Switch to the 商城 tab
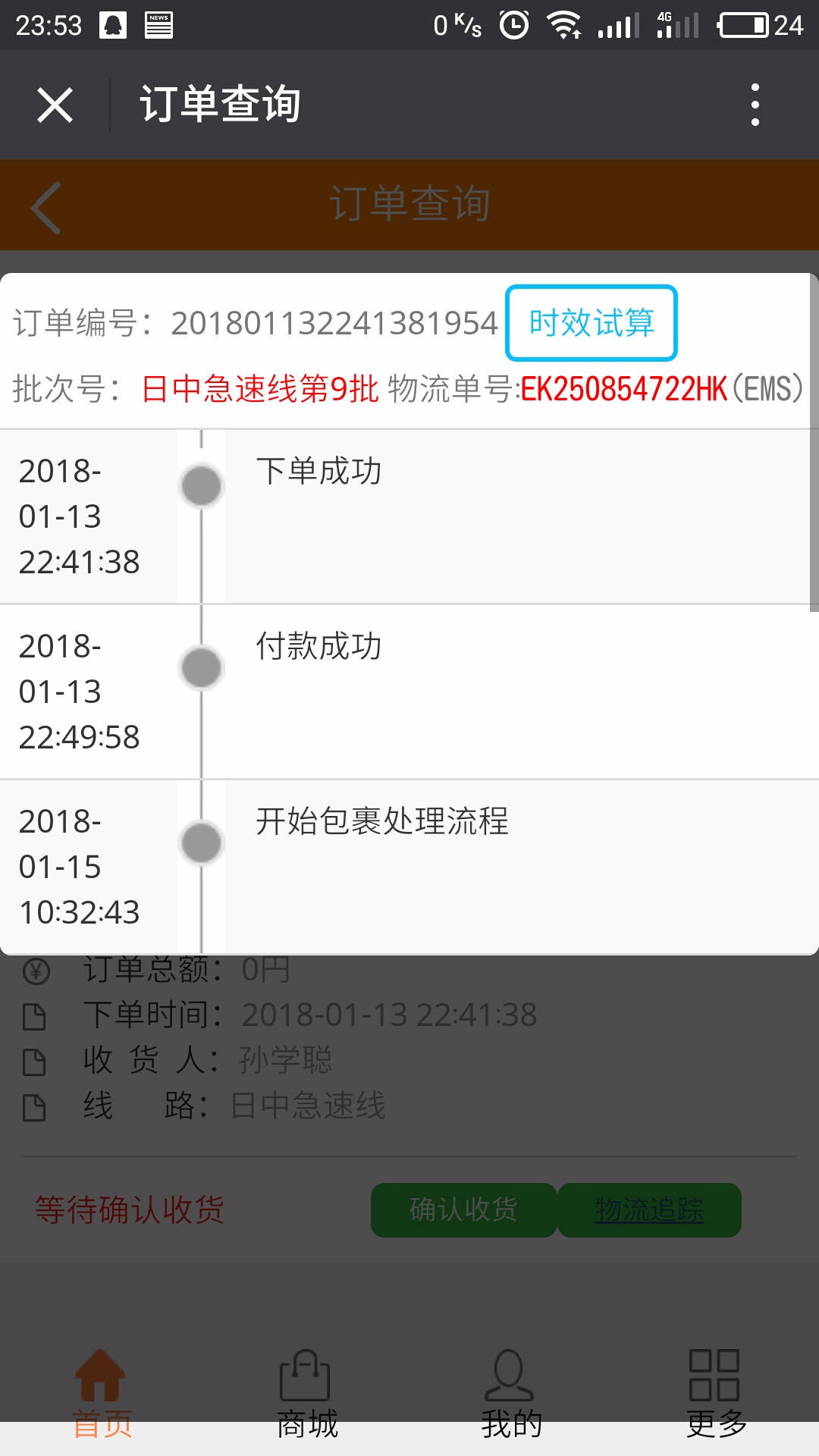Viewport: 819px width, 1456px height. [306, 1394]
